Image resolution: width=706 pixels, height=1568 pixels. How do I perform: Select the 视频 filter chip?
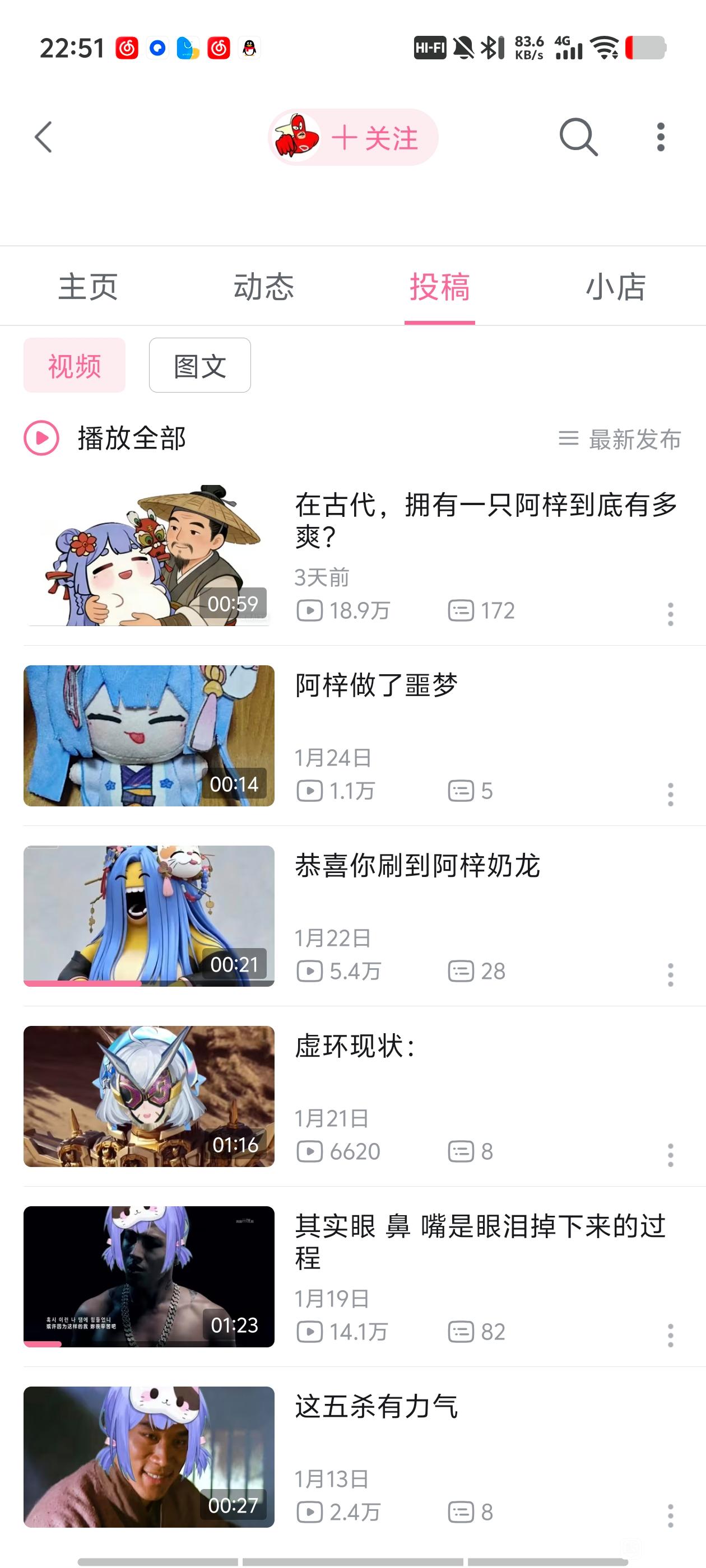click(75, 365)
